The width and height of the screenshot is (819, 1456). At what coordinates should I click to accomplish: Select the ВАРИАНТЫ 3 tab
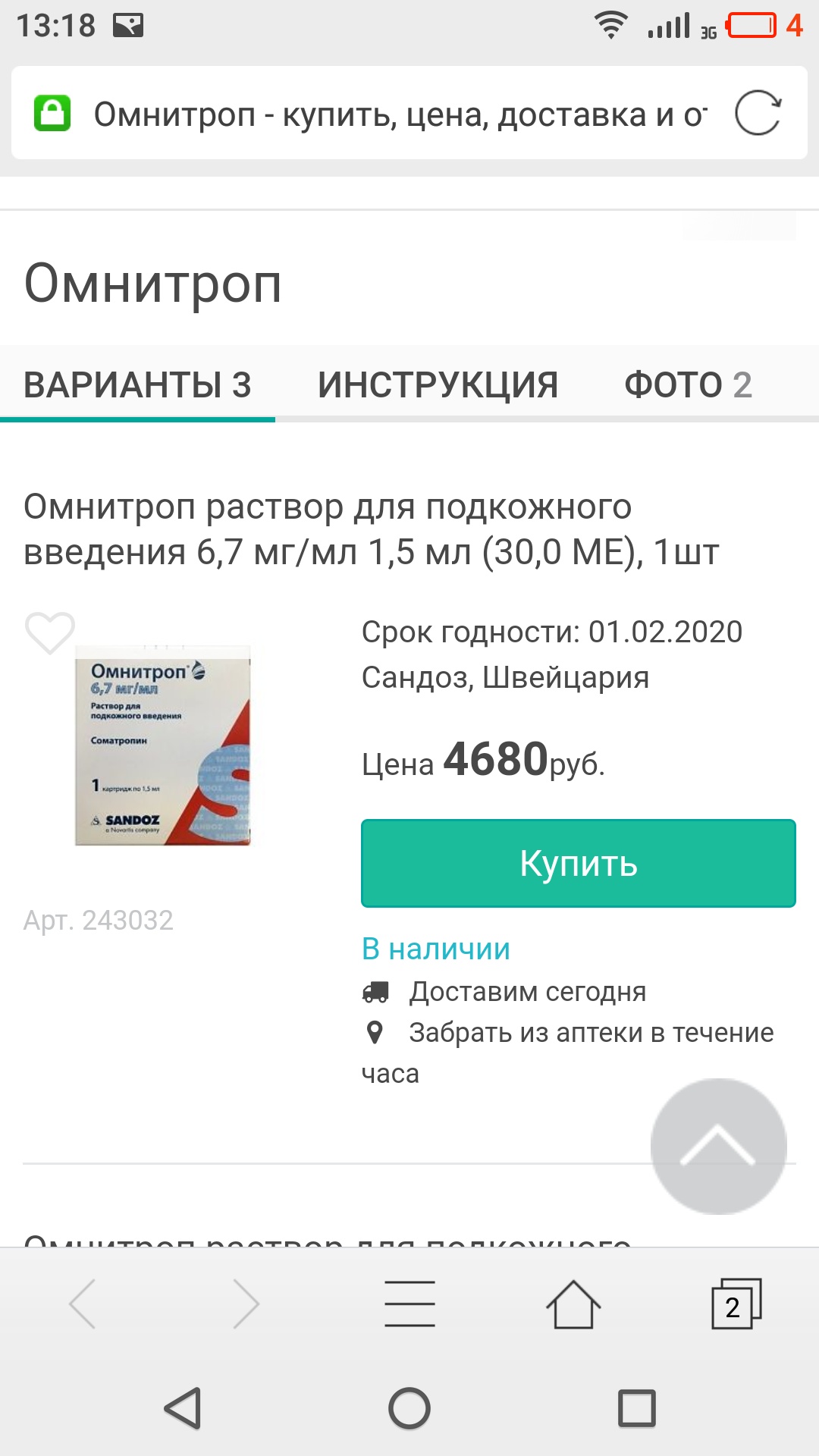pos(137,384)
